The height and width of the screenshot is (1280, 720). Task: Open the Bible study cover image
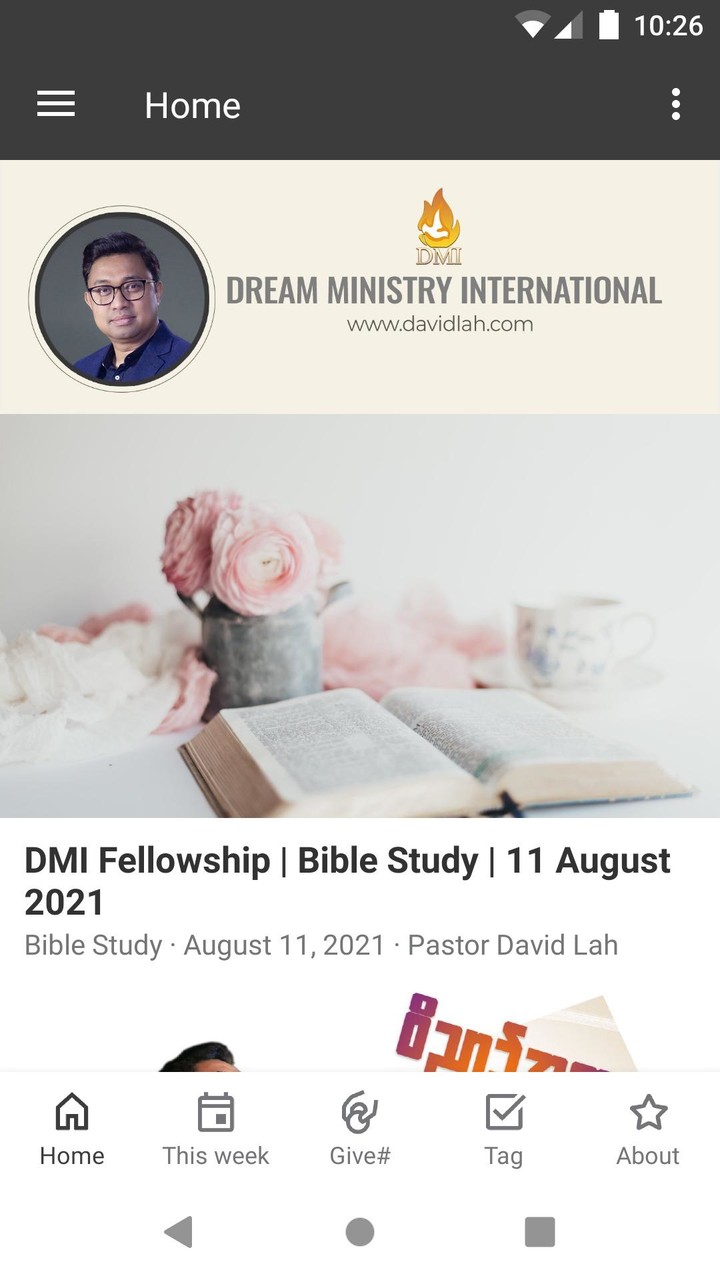pos(360,615)
